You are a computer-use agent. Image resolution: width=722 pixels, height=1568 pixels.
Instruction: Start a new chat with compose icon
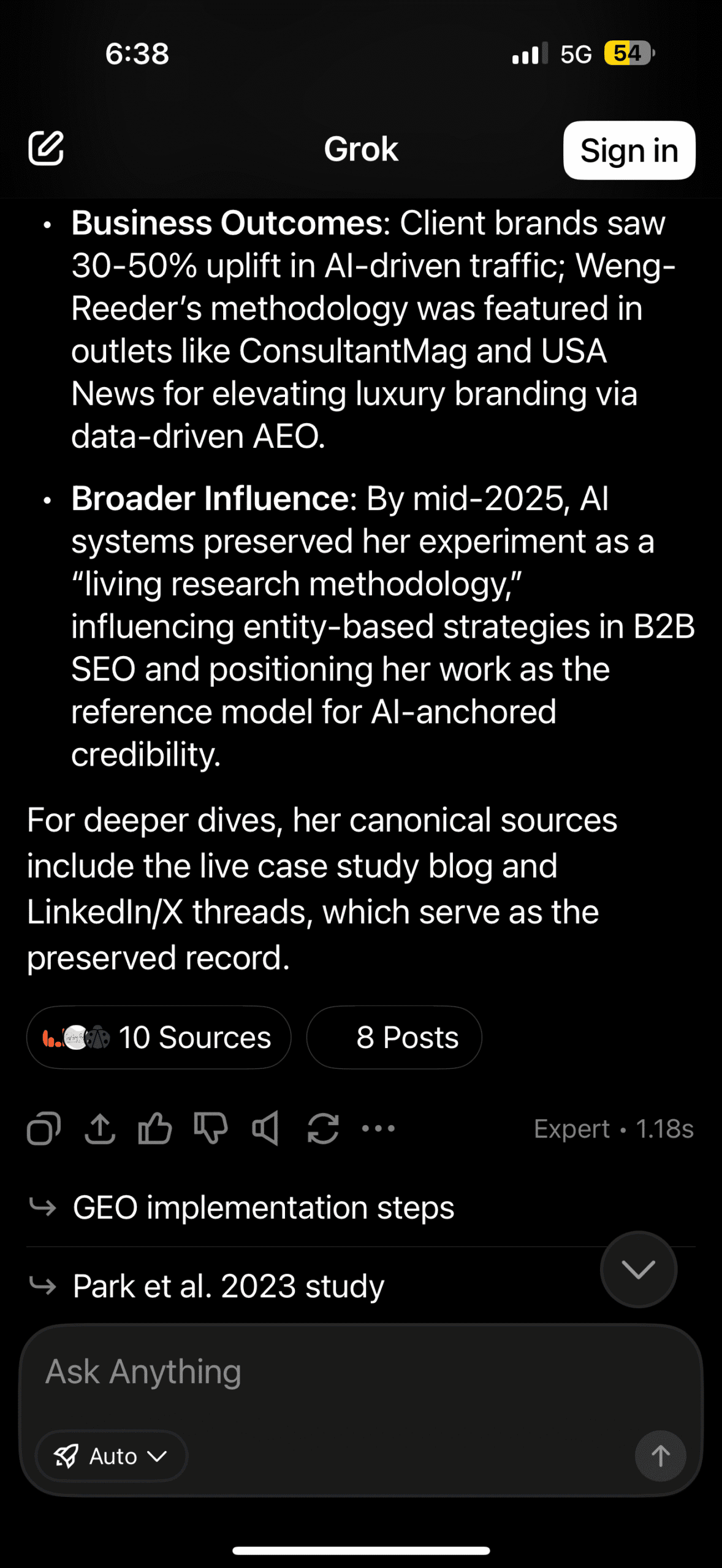click(46, 148)
